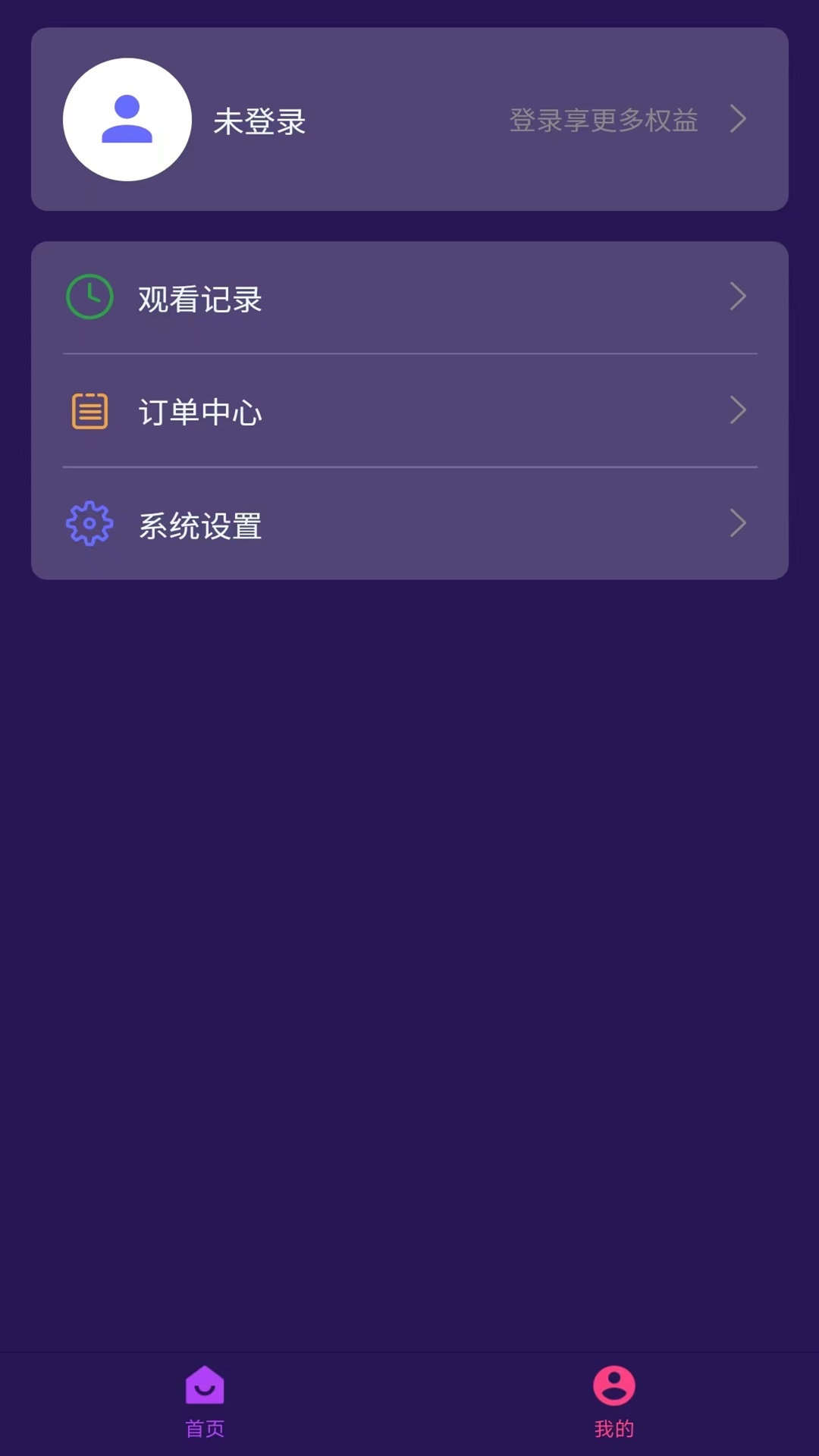Open 订单中心 order center

409,411
